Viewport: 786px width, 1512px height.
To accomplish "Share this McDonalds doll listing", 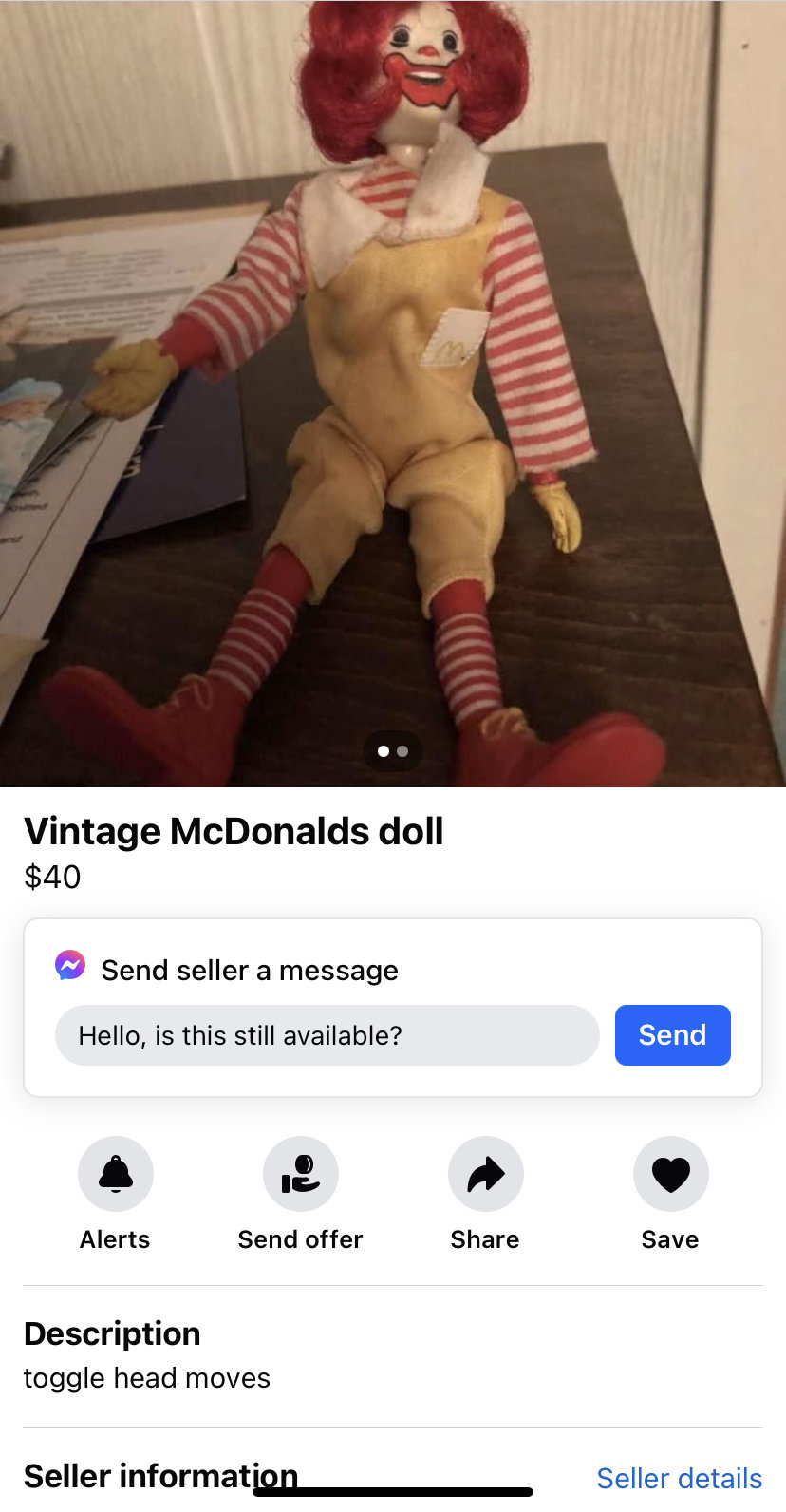I will tap(485, 1174).
